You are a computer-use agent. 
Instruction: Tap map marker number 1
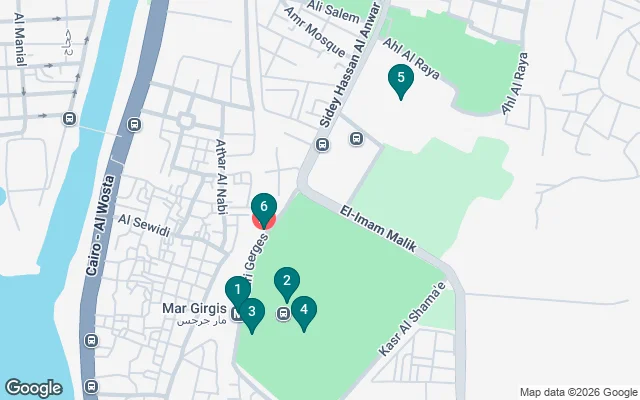click(x=237, y=291)
